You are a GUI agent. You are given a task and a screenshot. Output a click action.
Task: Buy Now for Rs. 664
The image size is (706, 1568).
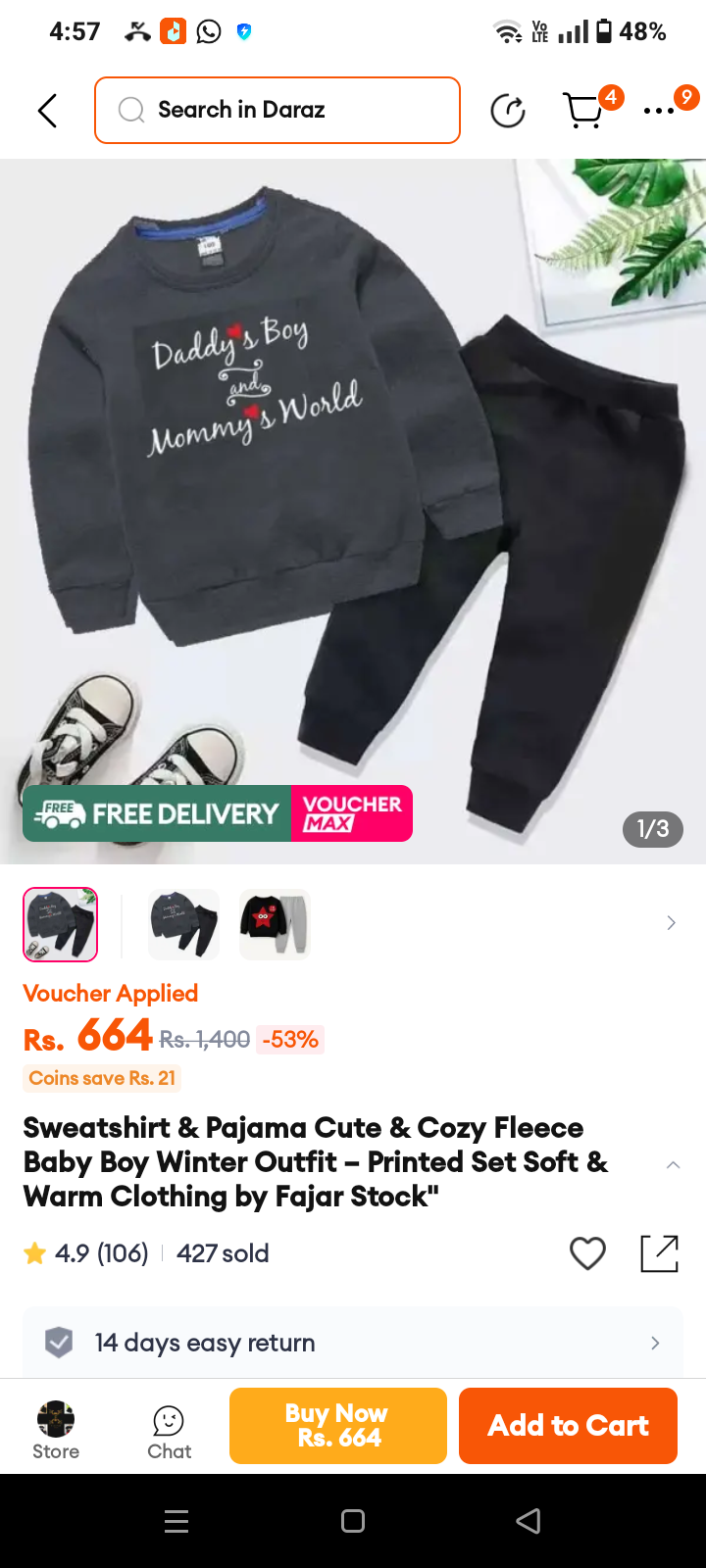pos(338,1426)
